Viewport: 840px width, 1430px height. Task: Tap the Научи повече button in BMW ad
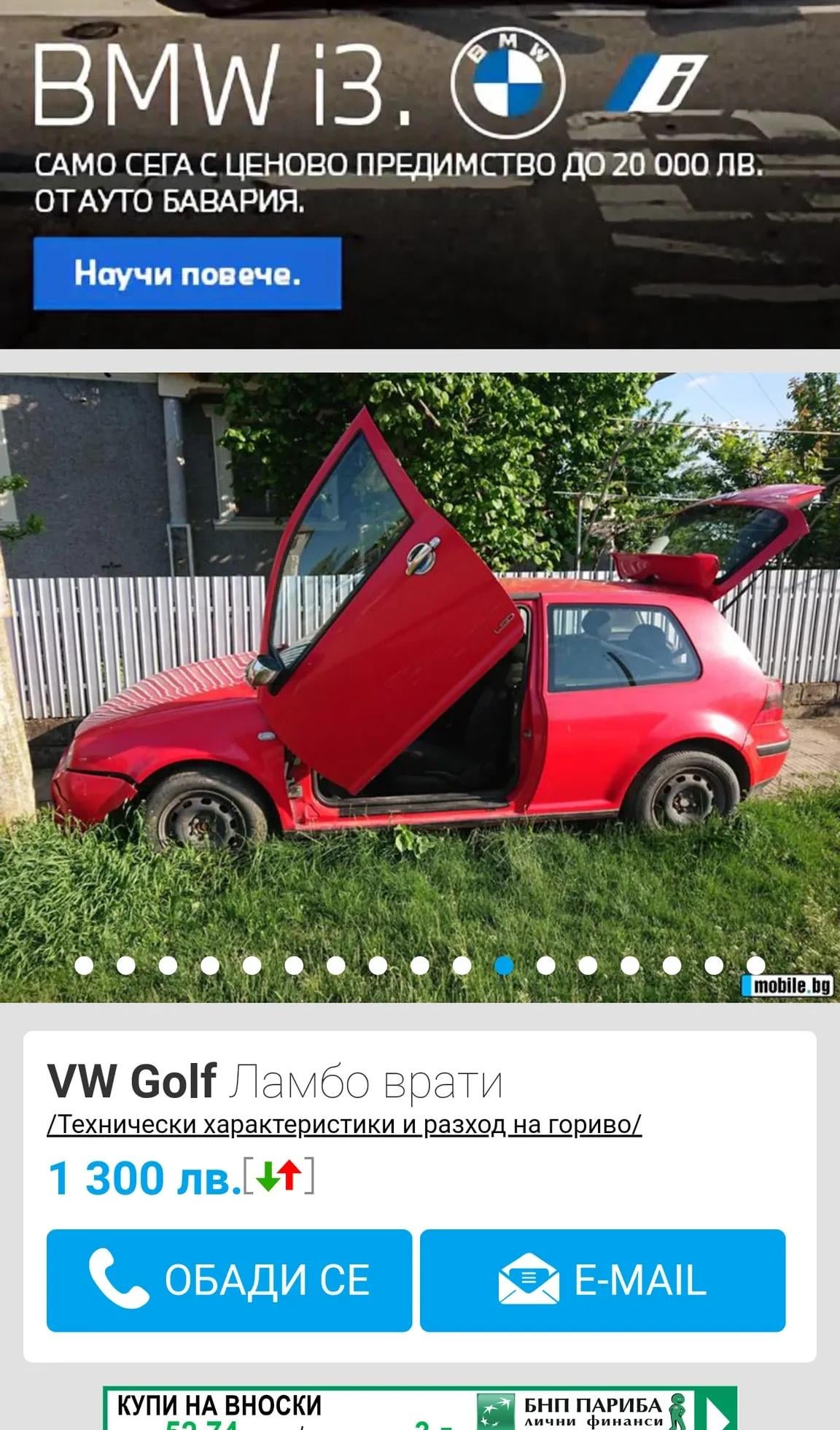(x=187, y=274)
